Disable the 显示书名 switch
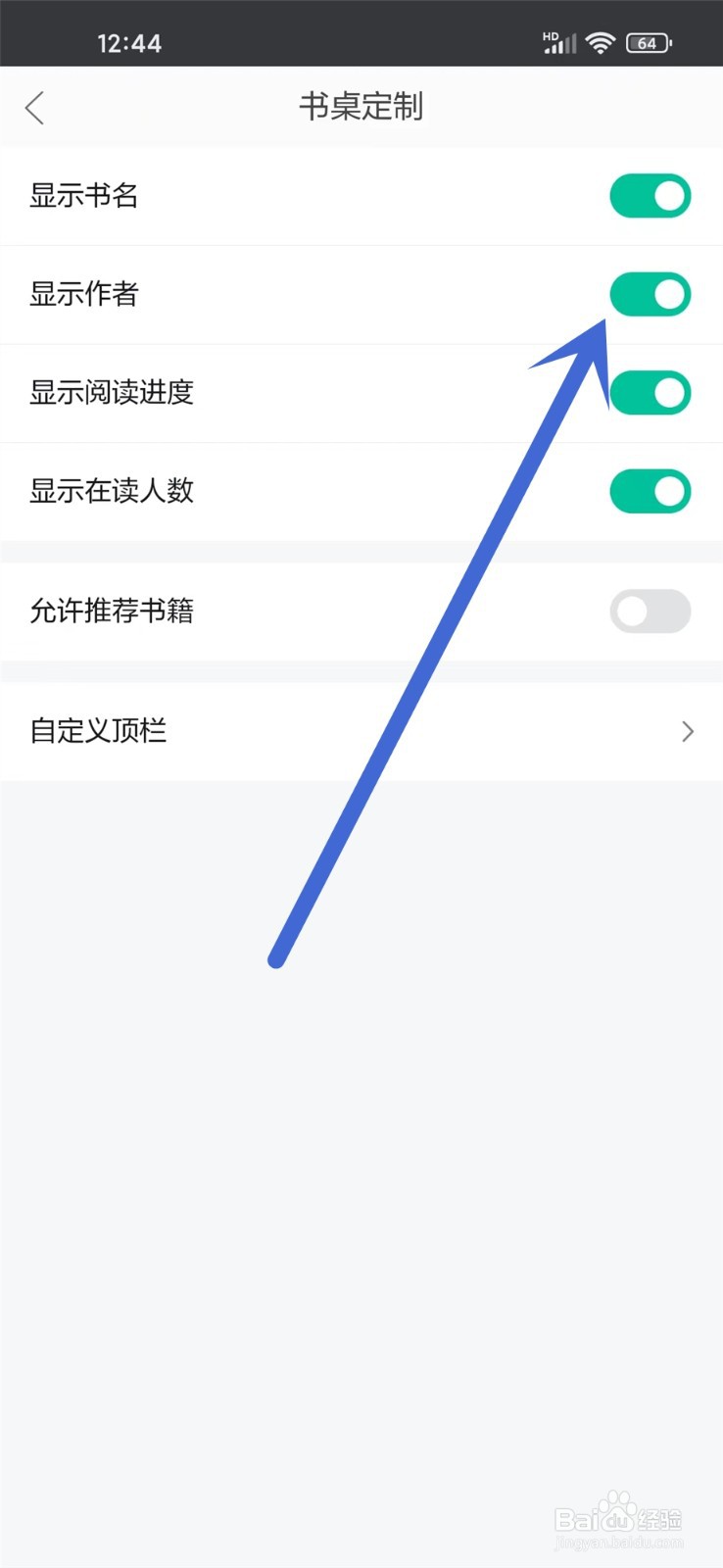 650,196
